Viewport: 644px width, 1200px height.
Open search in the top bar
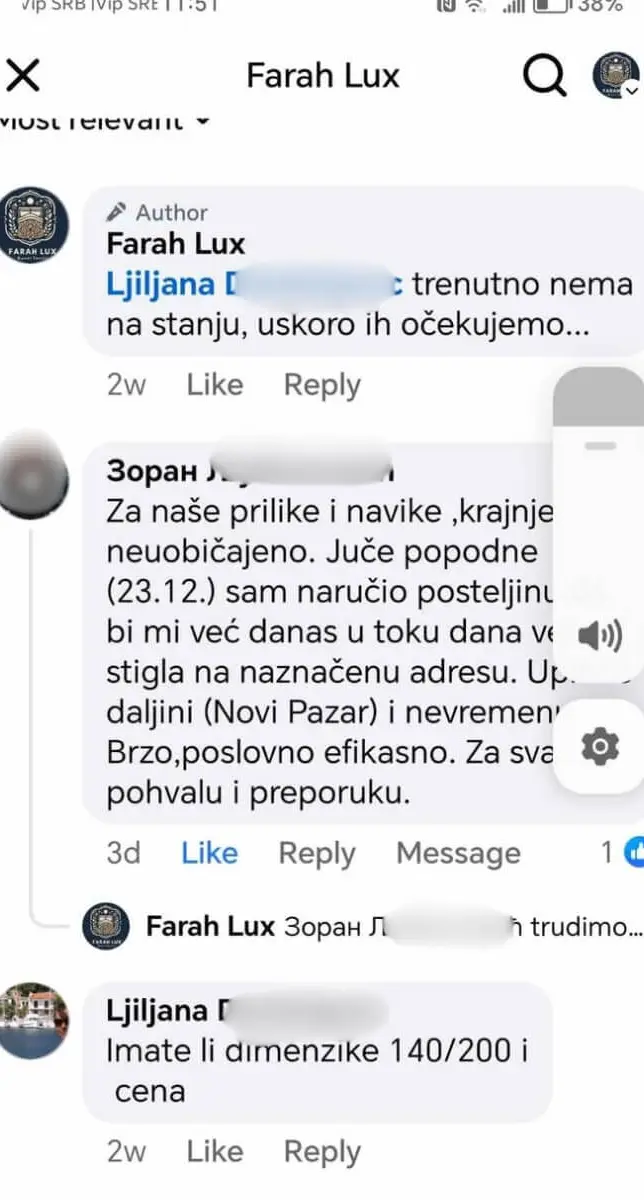(x=545, y=76)
